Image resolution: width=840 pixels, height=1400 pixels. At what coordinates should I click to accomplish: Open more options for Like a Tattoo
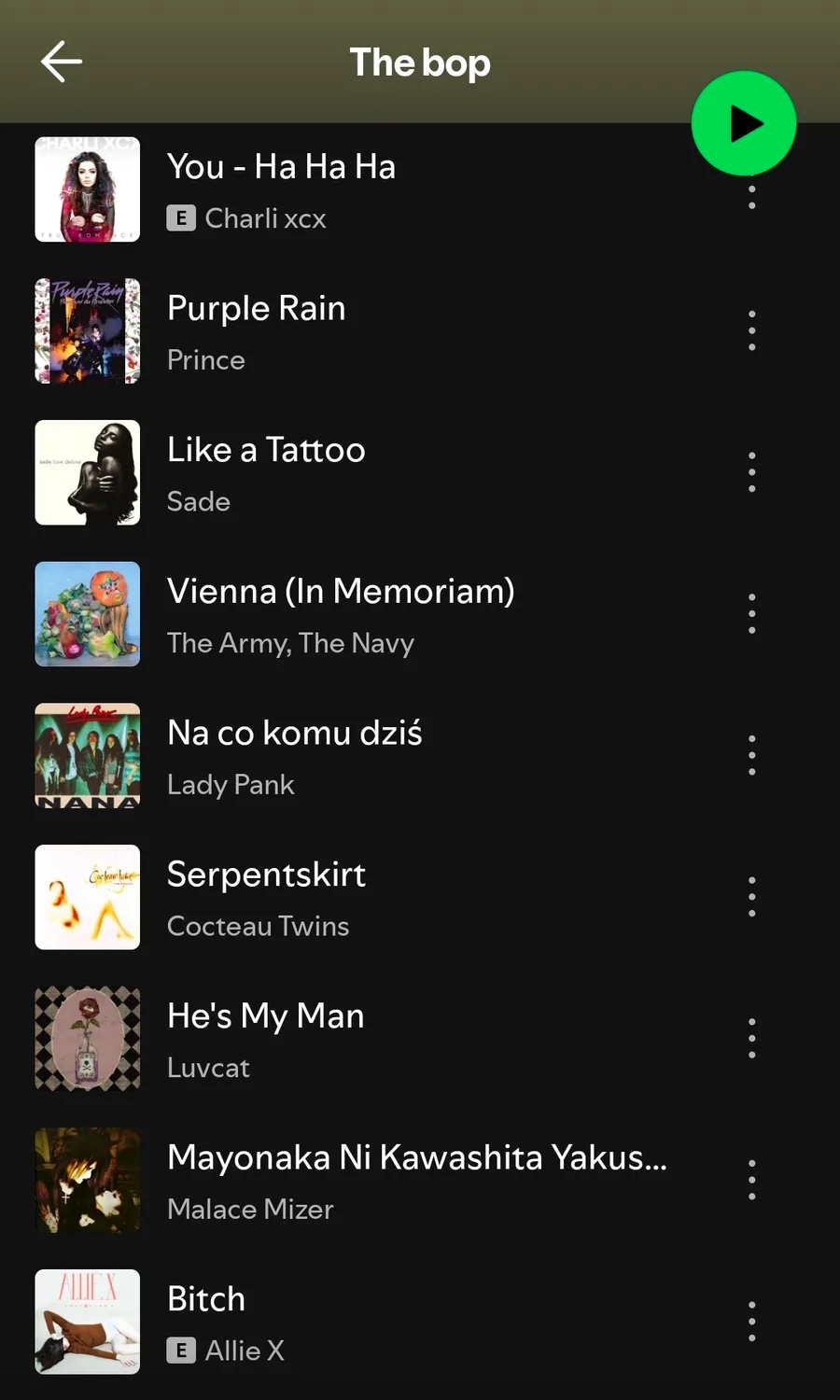pos(751,472)
